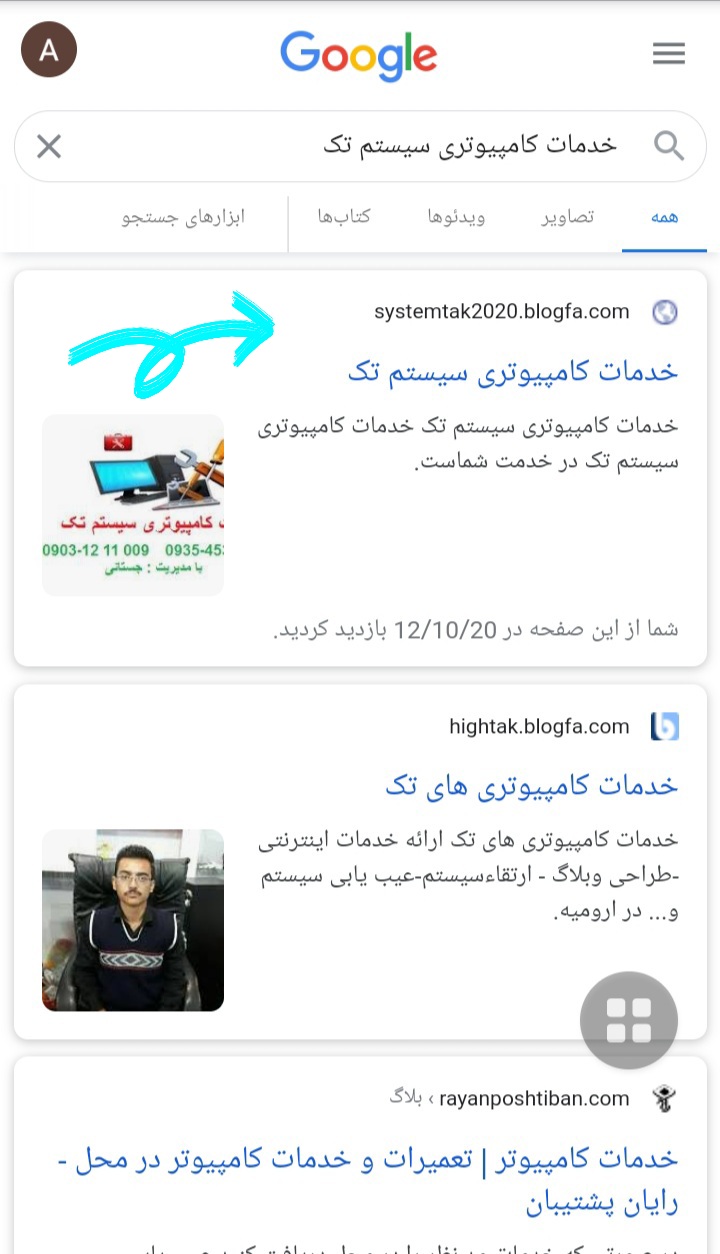Open the rayanposhtiban.com رایان پشتیبان result
This screenshot has height=1254, width=720.
click(x=368, y=1180)
